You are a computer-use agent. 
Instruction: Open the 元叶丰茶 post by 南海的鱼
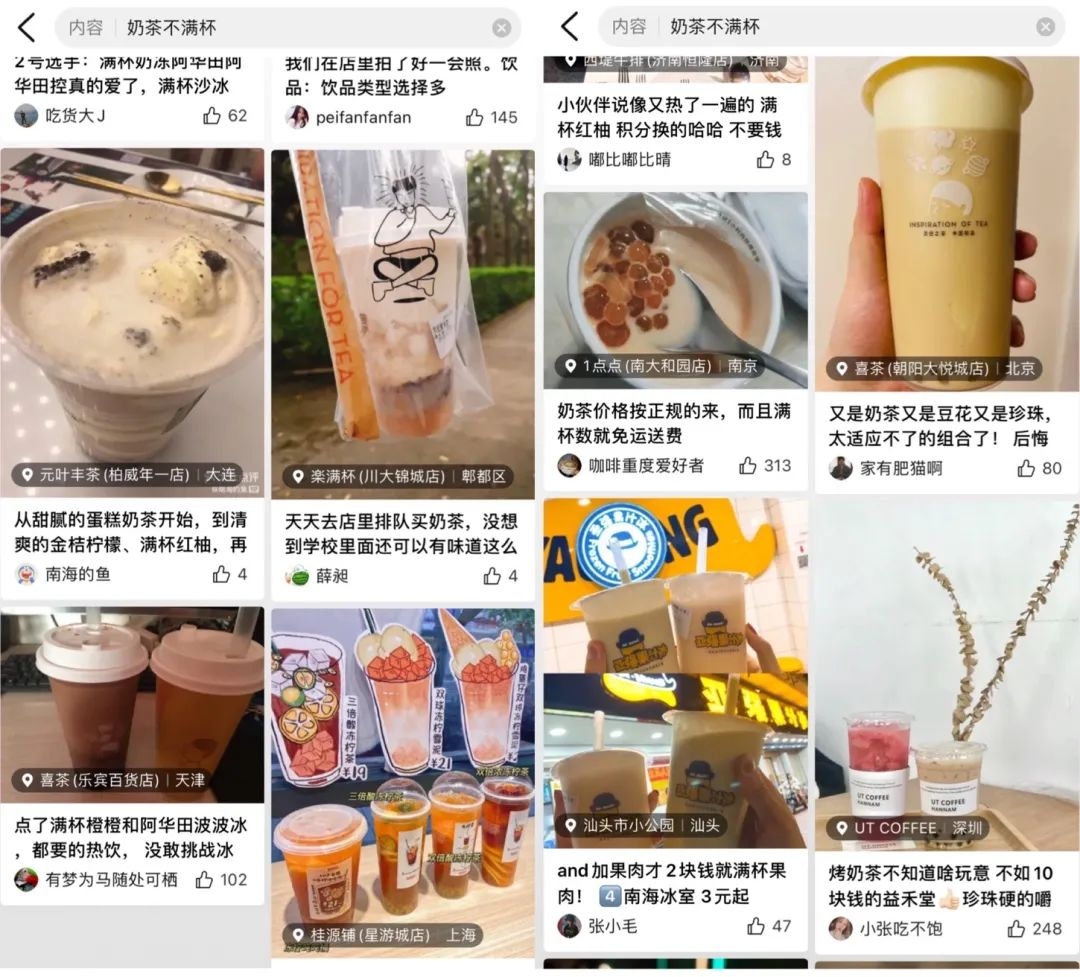coord(132,320)
